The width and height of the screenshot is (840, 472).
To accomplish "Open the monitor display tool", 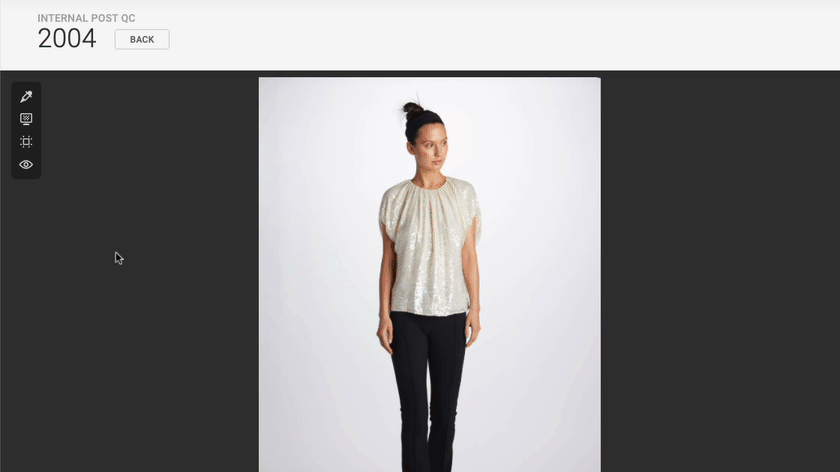I will 26,119.
